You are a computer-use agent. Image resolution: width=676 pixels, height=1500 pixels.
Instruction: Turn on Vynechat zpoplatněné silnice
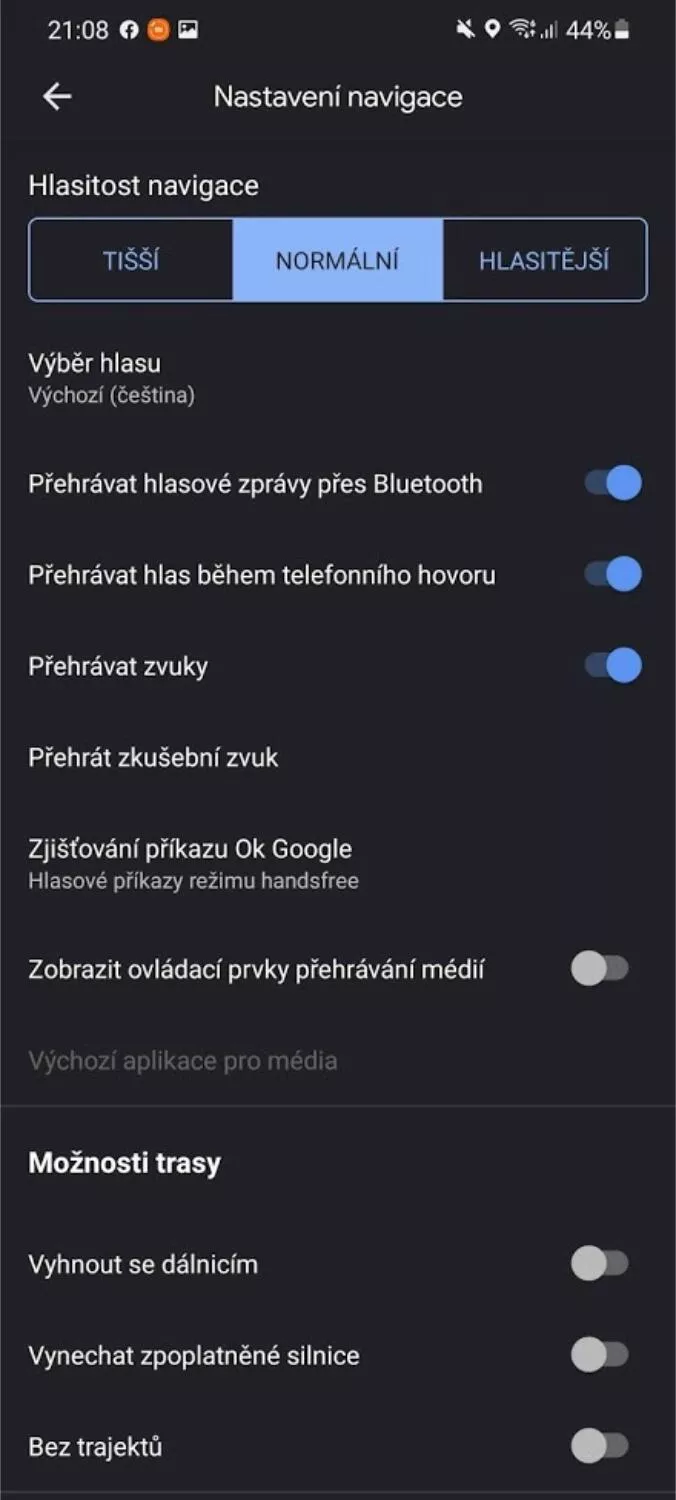point(600,1356)
